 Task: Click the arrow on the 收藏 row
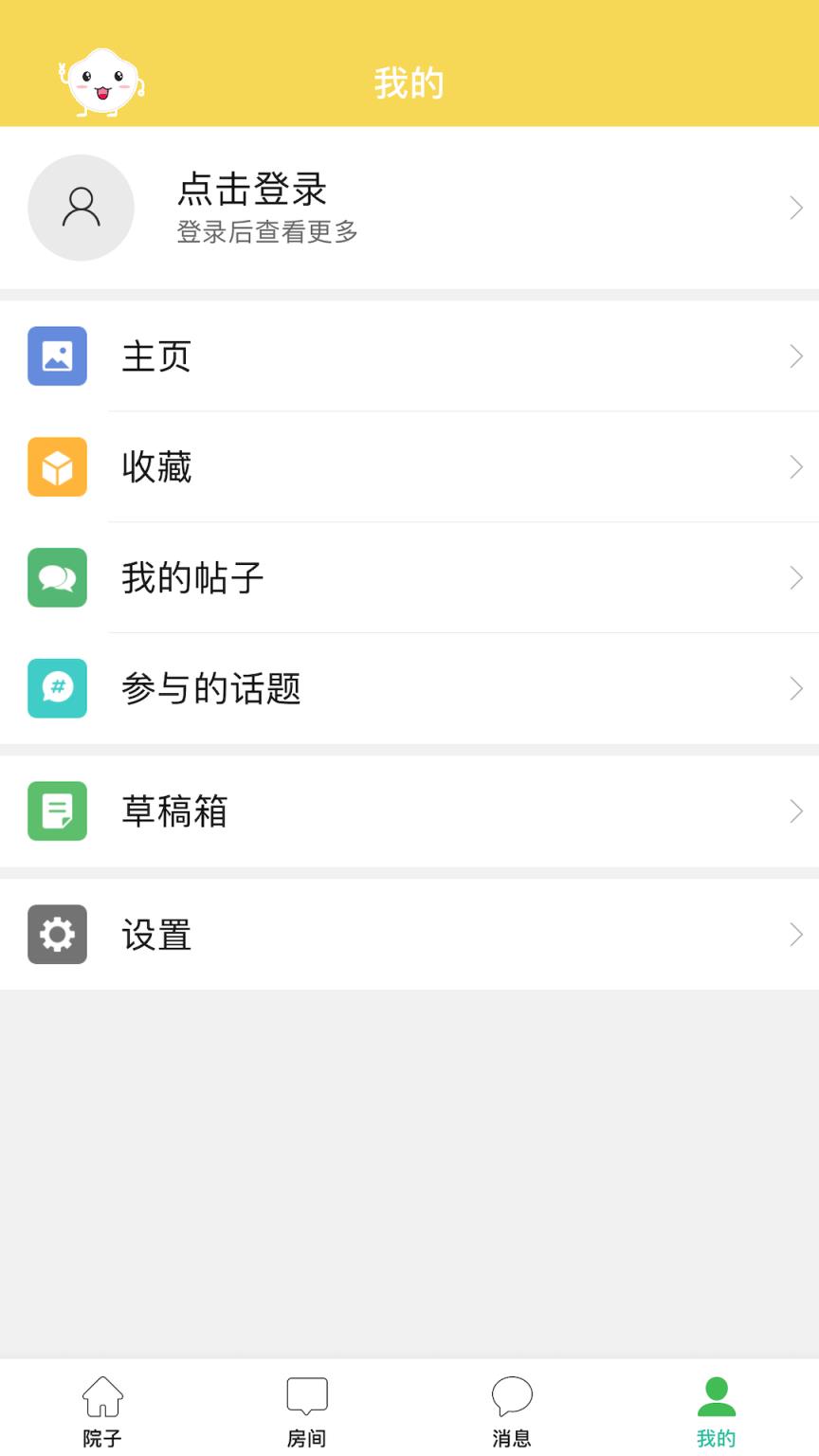pos(796,466)
